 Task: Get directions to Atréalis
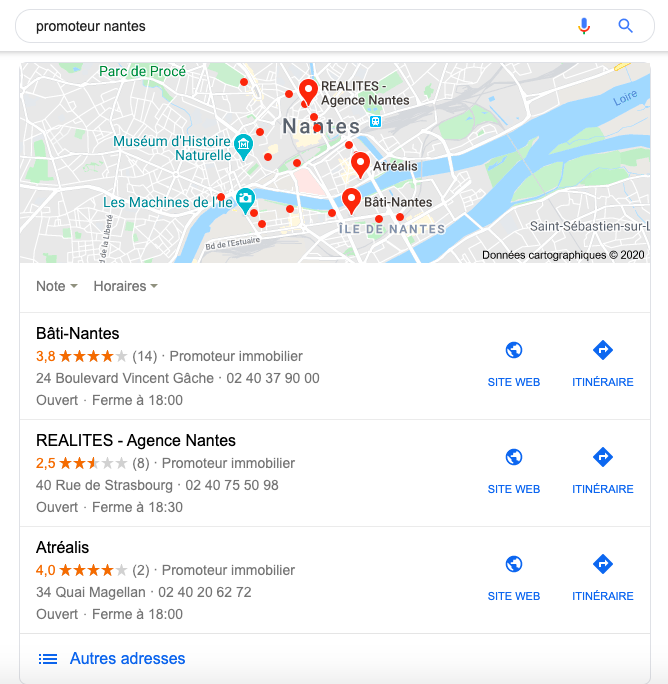[x=602, y=577]
